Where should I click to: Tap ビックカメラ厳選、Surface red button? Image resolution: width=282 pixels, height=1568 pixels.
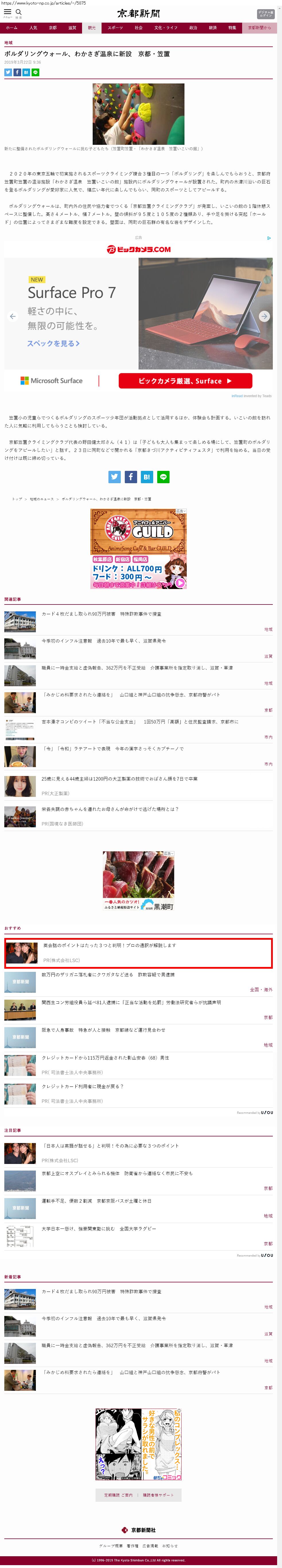pos(185,381)
